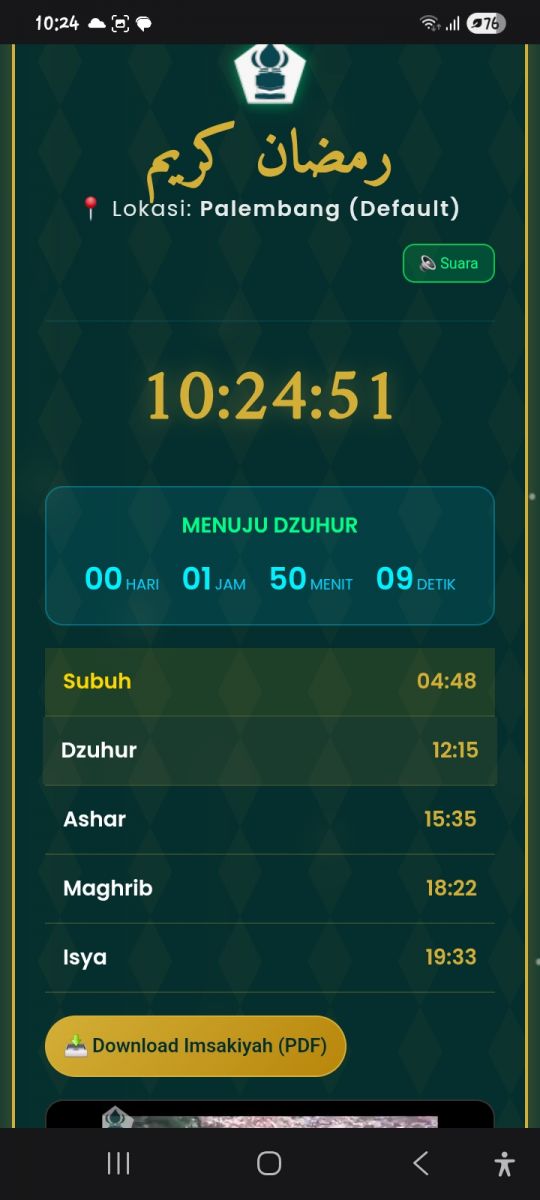Go back with the system back button
Image resolution: width=540 pixels, height=1200 pixels.
pos(421,1163)
